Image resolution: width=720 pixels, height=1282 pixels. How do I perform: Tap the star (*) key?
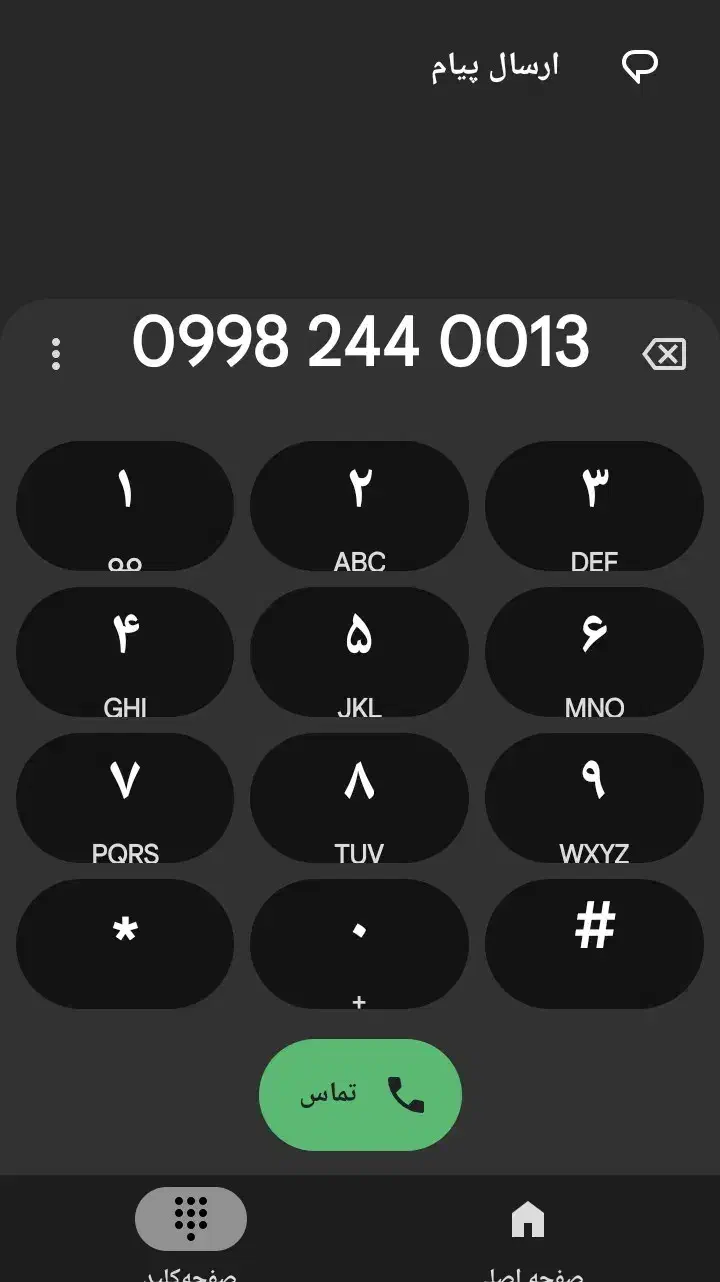(x=125, y=944)
